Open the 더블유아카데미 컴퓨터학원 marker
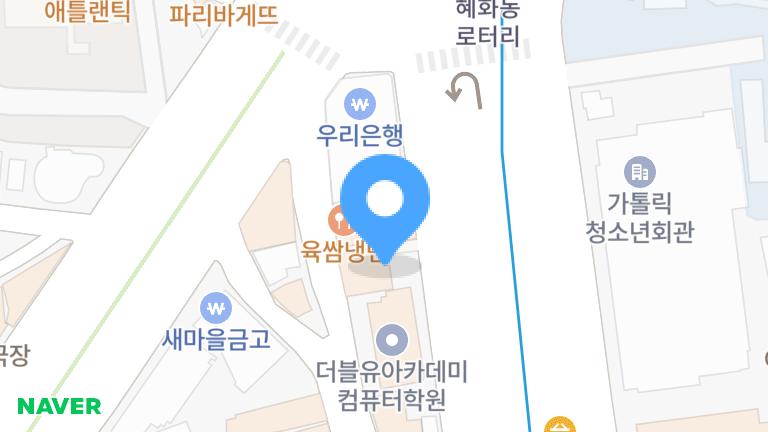The width and height of the screenshot is (768, 432). click(392, 339)
